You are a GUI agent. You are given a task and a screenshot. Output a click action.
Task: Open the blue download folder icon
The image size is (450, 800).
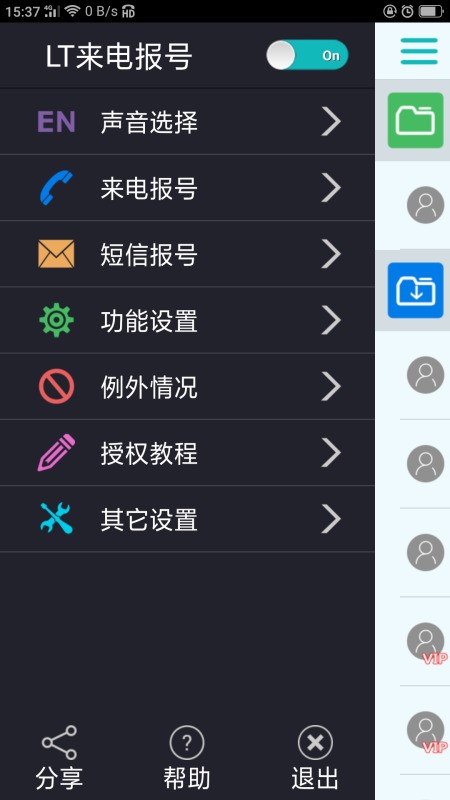(x=415, y=290)
